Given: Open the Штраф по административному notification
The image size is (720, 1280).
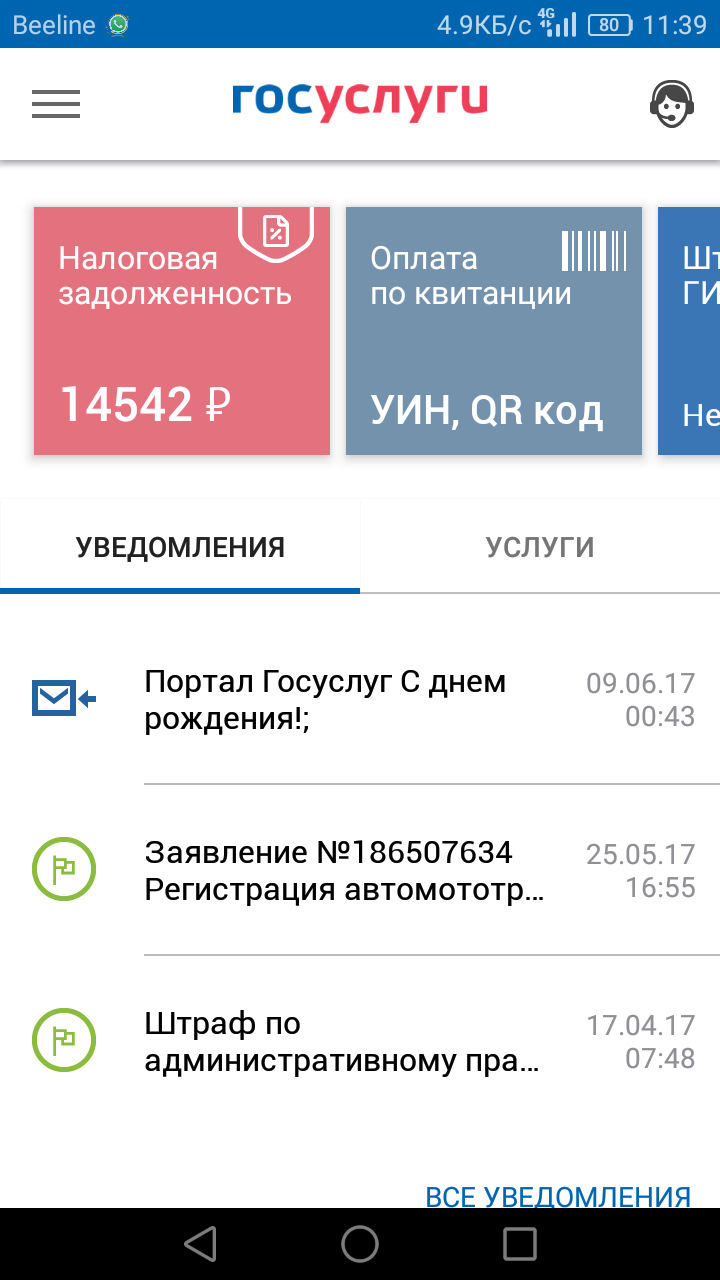Looking at the screenshot, I should (x=360, y=1041).
